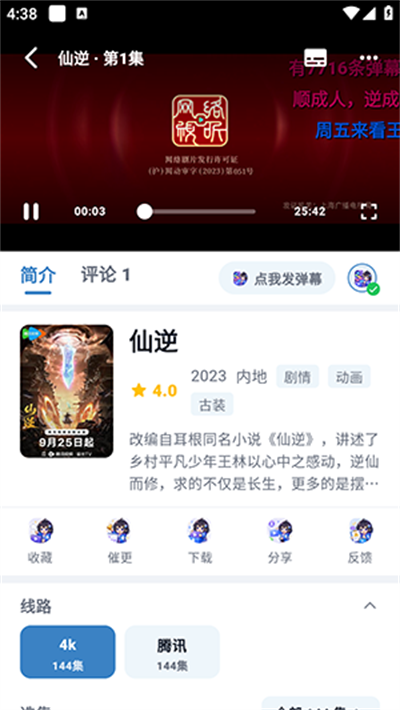Tap the video progress bar to seek
This screenshot has height=710, width=400.
196,211
